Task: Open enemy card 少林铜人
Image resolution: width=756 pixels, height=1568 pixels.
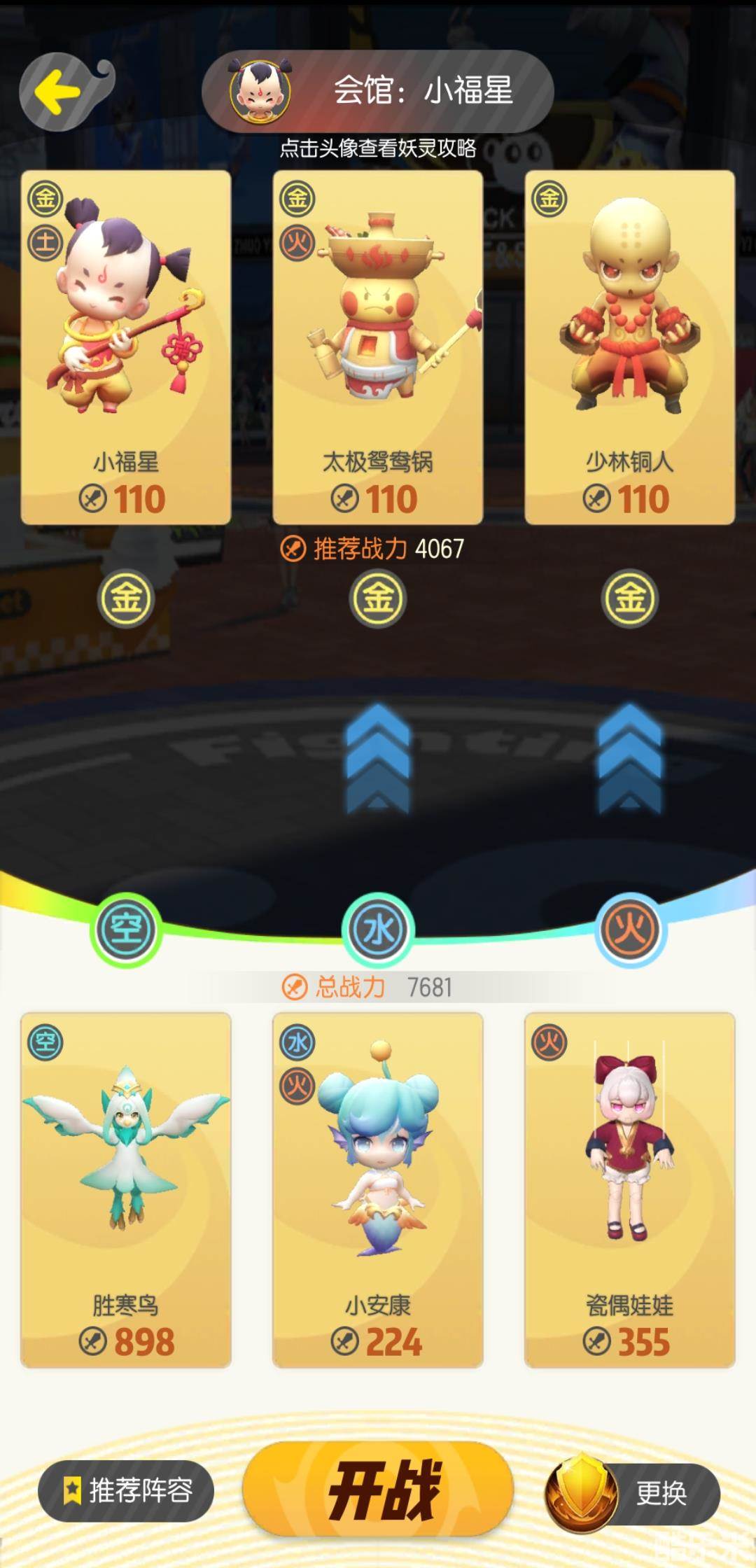Action: 630,346
